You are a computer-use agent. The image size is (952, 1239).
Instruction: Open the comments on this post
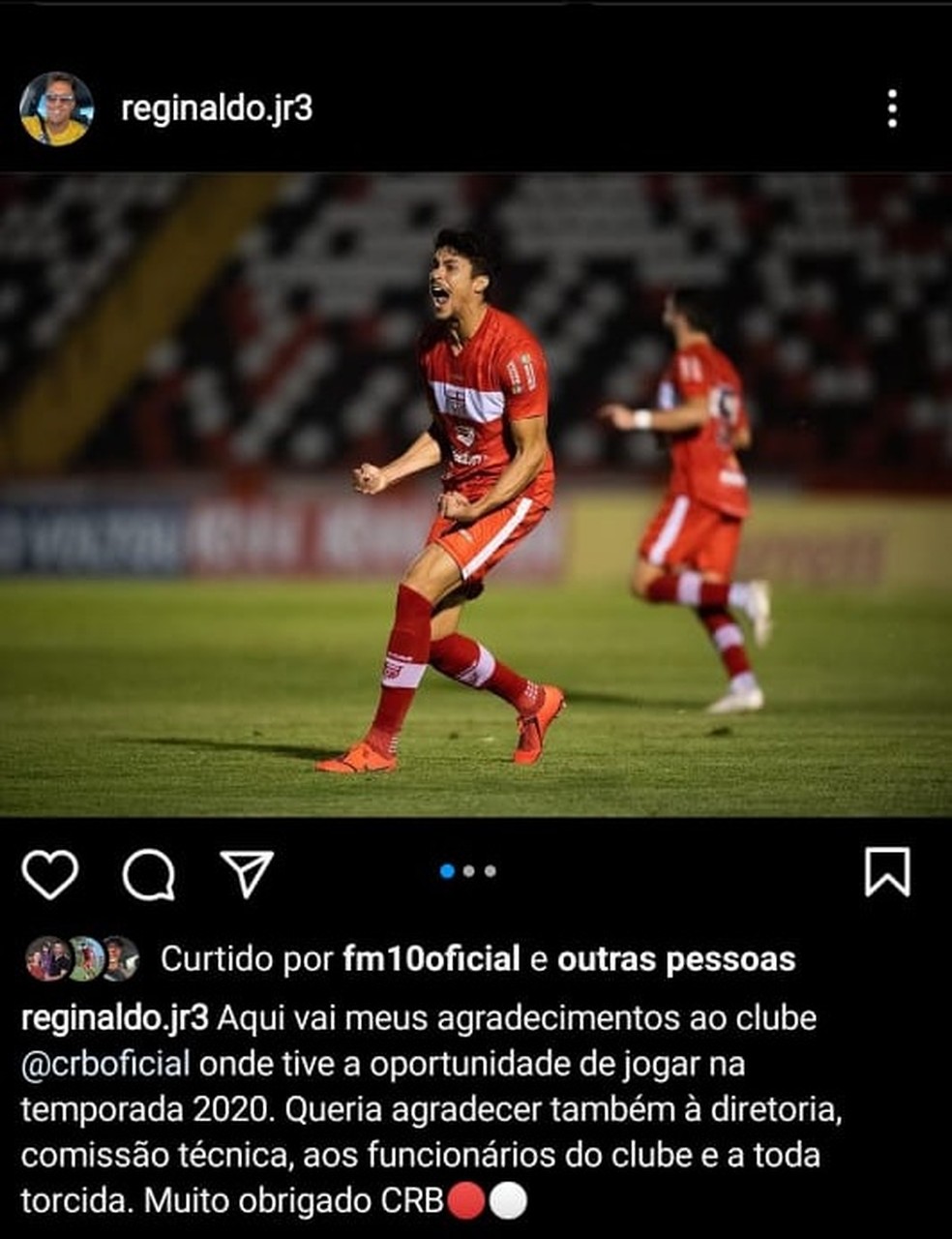click(149, 874)
